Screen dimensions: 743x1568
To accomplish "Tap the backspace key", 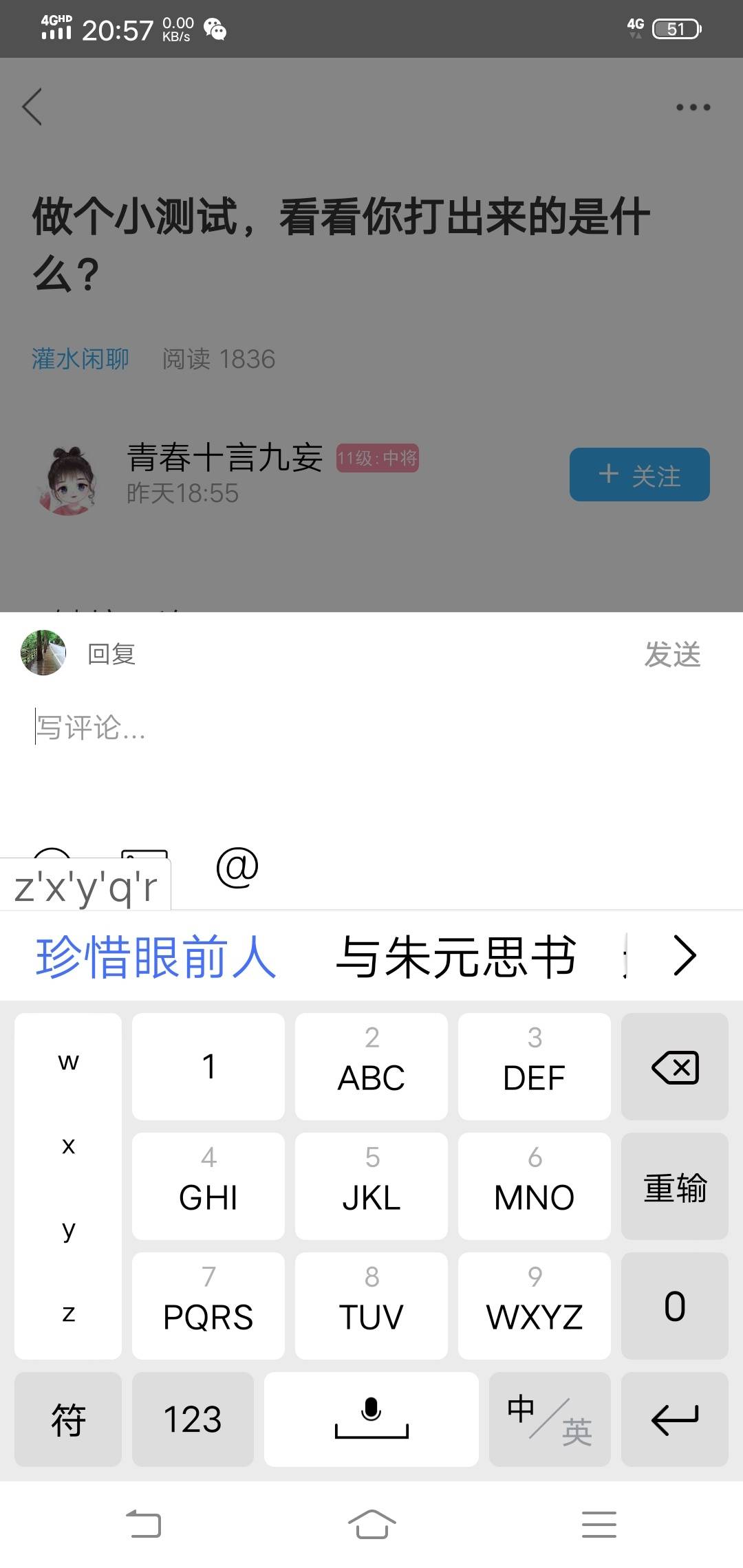I will [674, 1067].
